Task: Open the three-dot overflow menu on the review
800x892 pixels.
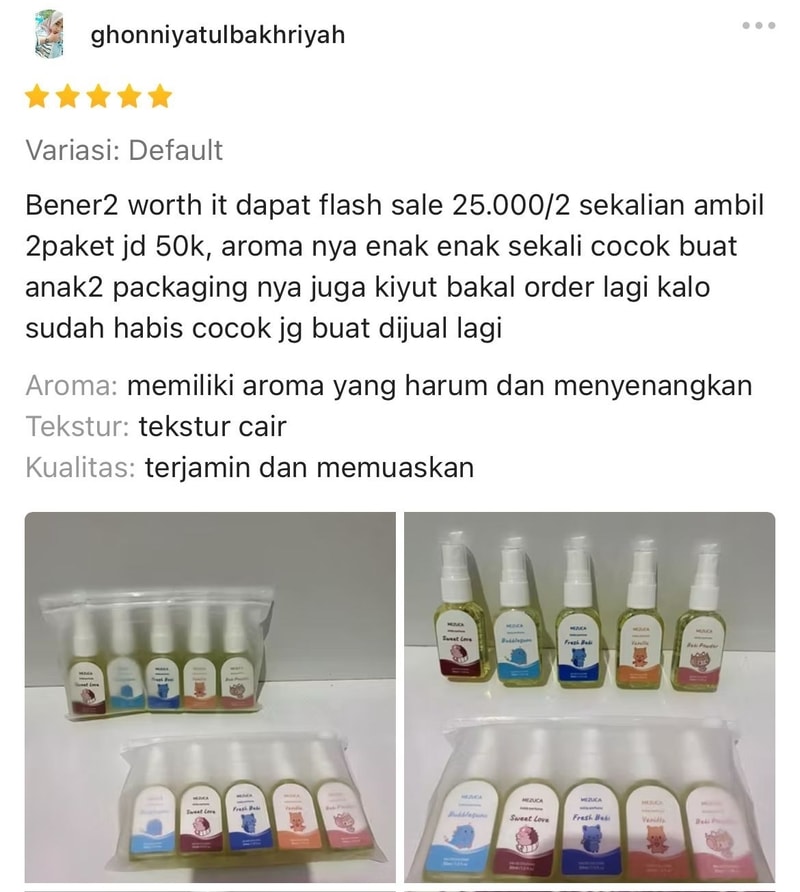Action: (758, 26)
